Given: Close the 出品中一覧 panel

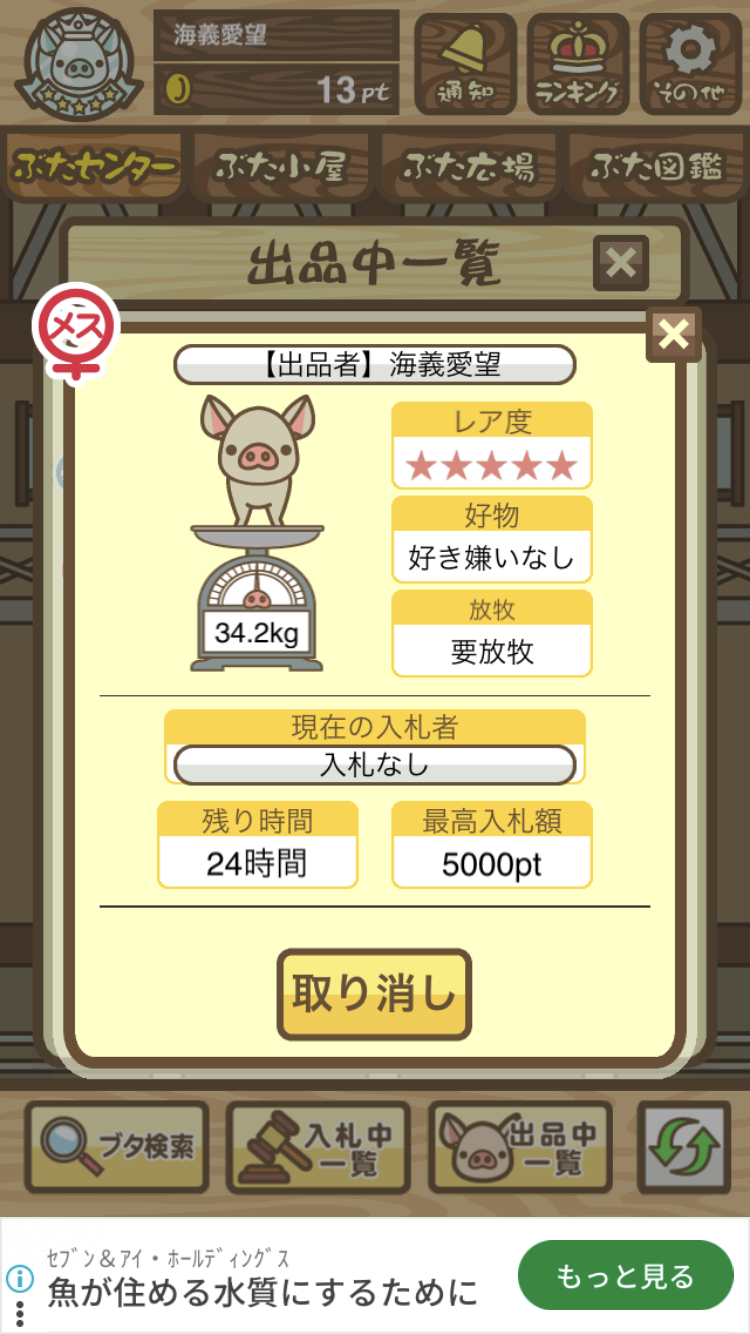Looking at the screenshot, I should point(620,263).
